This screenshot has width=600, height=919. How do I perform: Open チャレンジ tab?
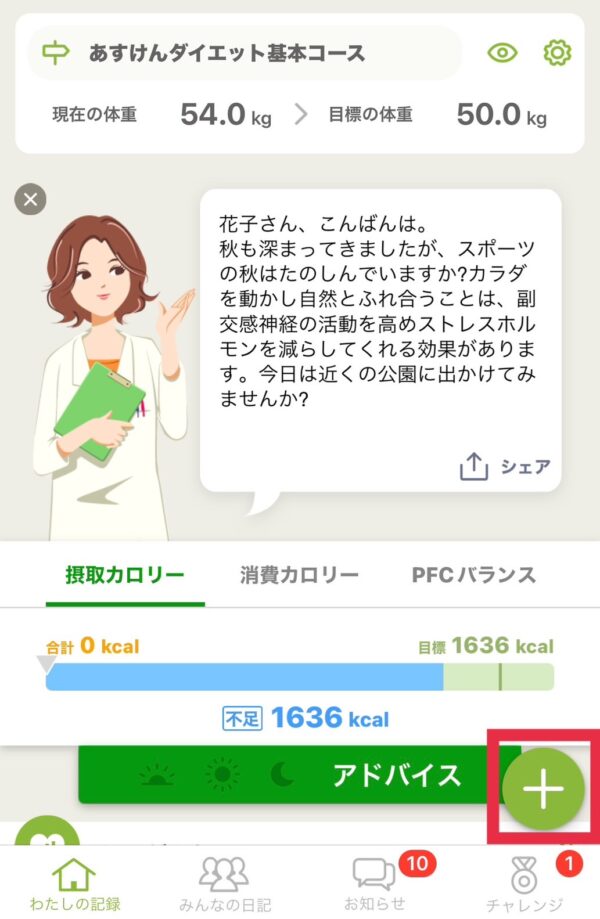524,883
